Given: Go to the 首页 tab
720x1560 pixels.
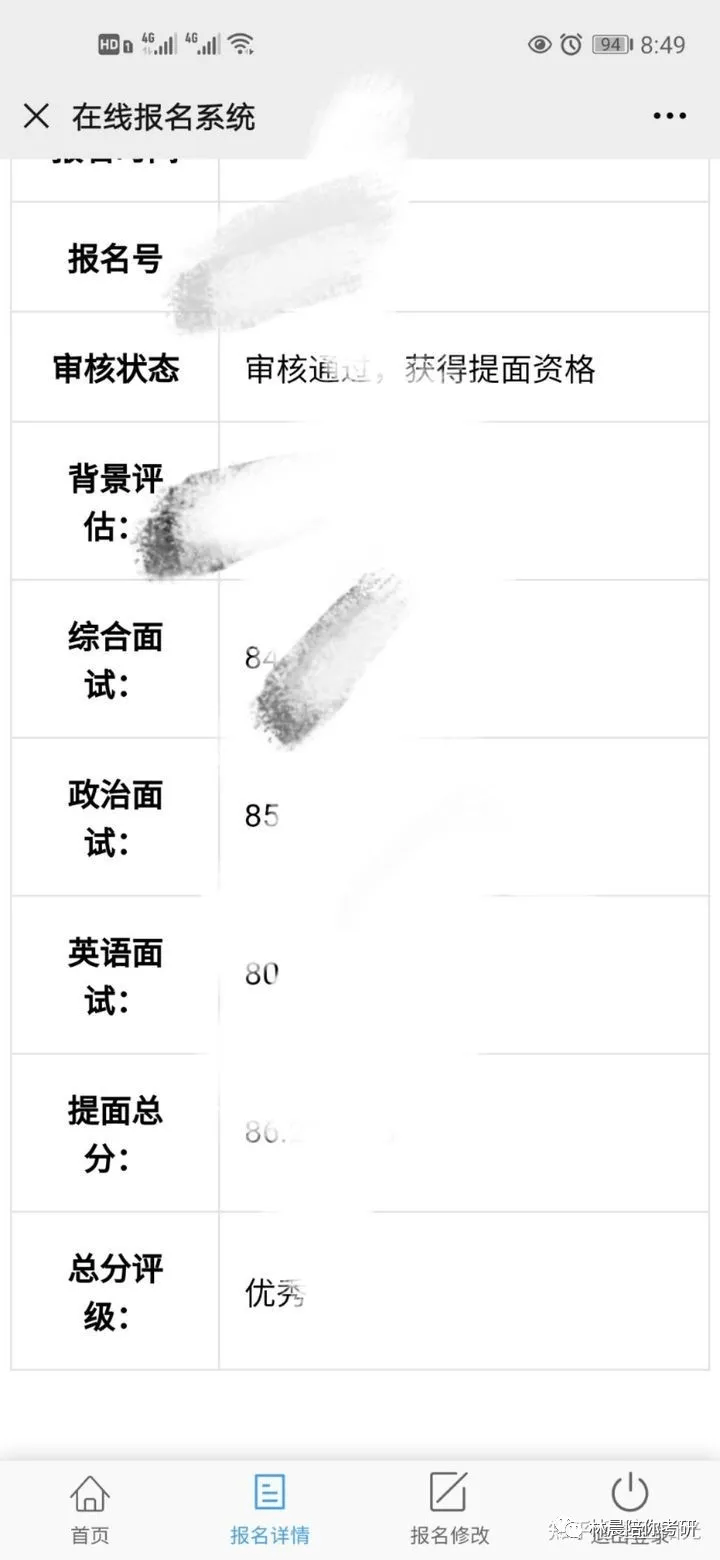Looking at the screenshot, I should click(89, 1508).
